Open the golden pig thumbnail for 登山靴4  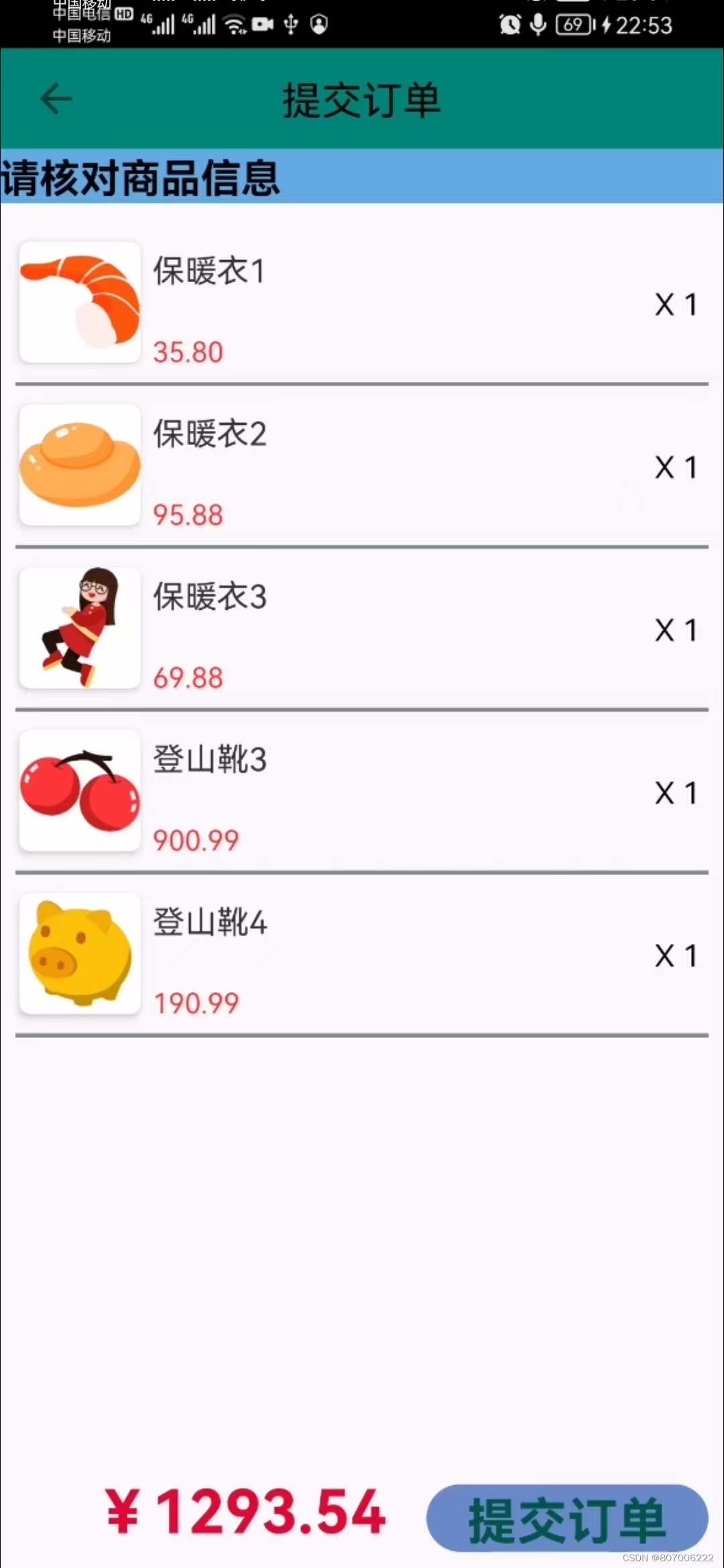pyautogui.click(x=79, y=954)
